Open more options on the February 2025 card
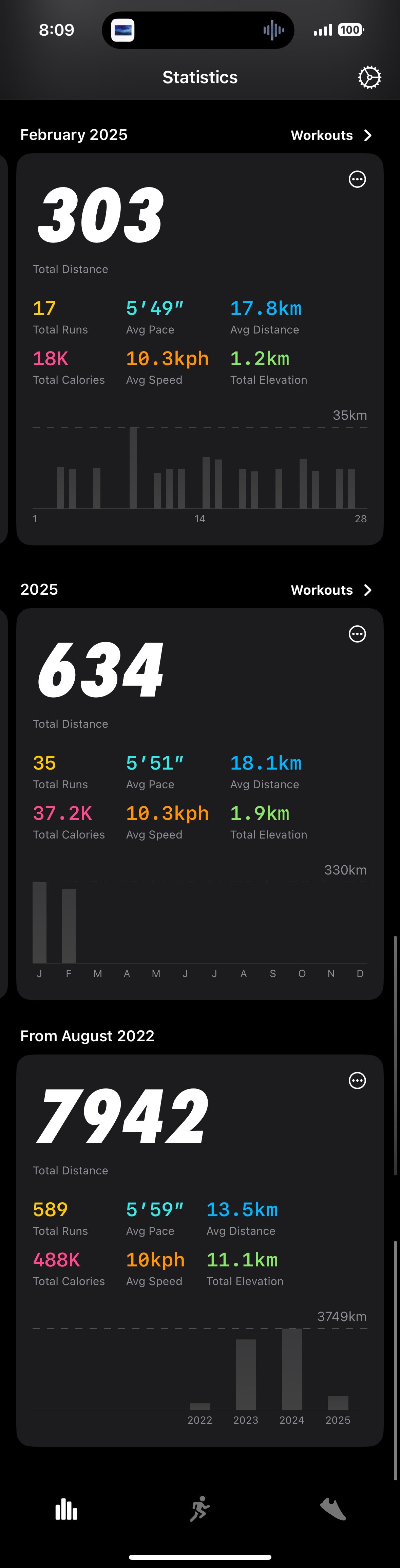The image size is (400, 1568). (x=357, y=179)
